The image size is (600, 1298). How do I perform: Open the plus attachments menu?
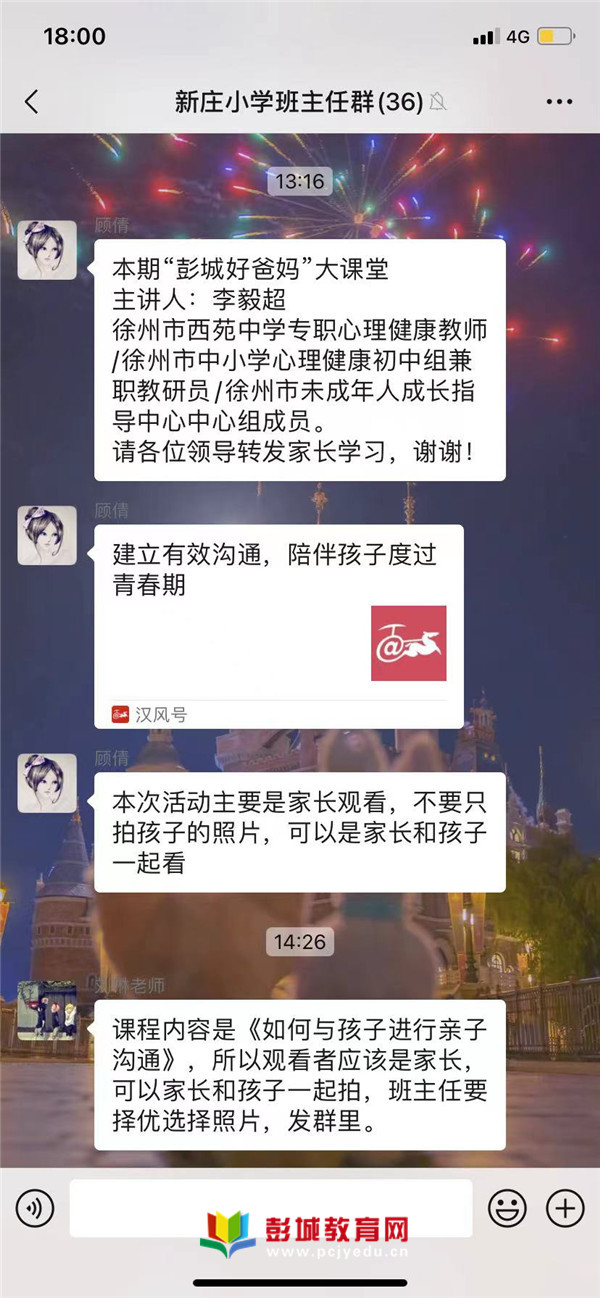pyautogui.click(x=565, y=1209)
